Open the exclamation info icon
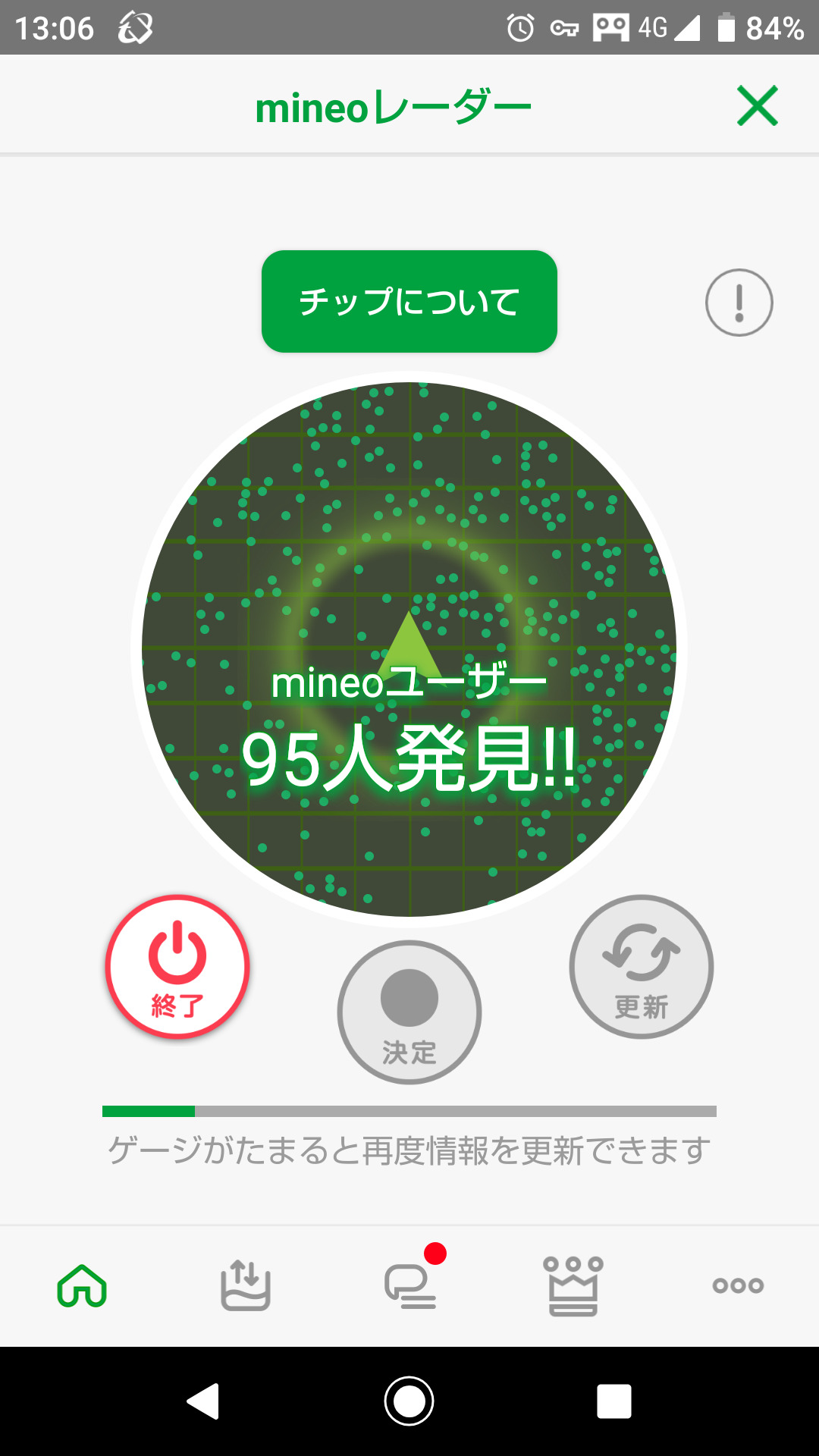This screenshot has height=1456, width=819. pyautogui.click(x=739, y=303)
